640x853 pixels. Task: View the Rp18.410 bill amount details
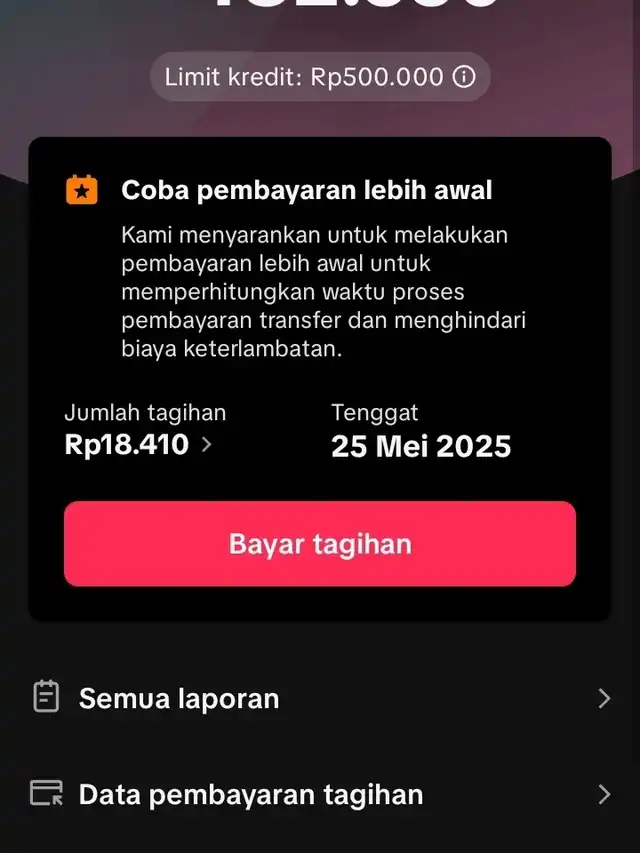138,444
